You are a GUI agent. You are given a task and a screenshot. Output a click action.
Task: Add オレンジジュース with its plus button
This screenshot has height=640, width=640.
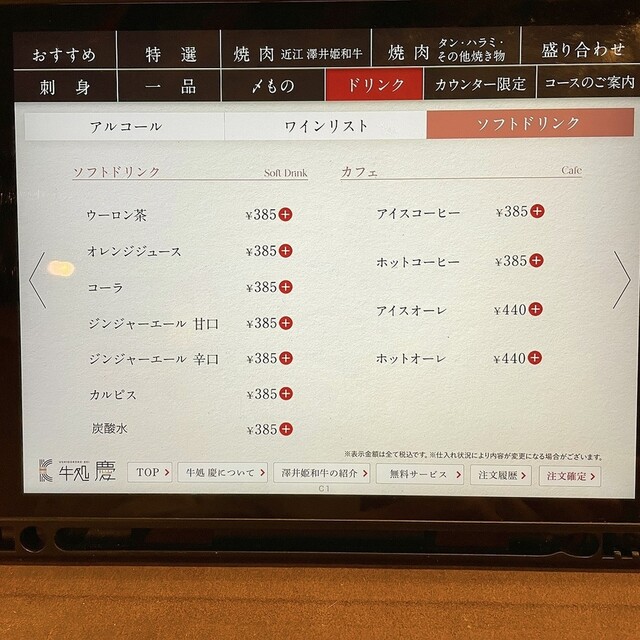point(285,251)
